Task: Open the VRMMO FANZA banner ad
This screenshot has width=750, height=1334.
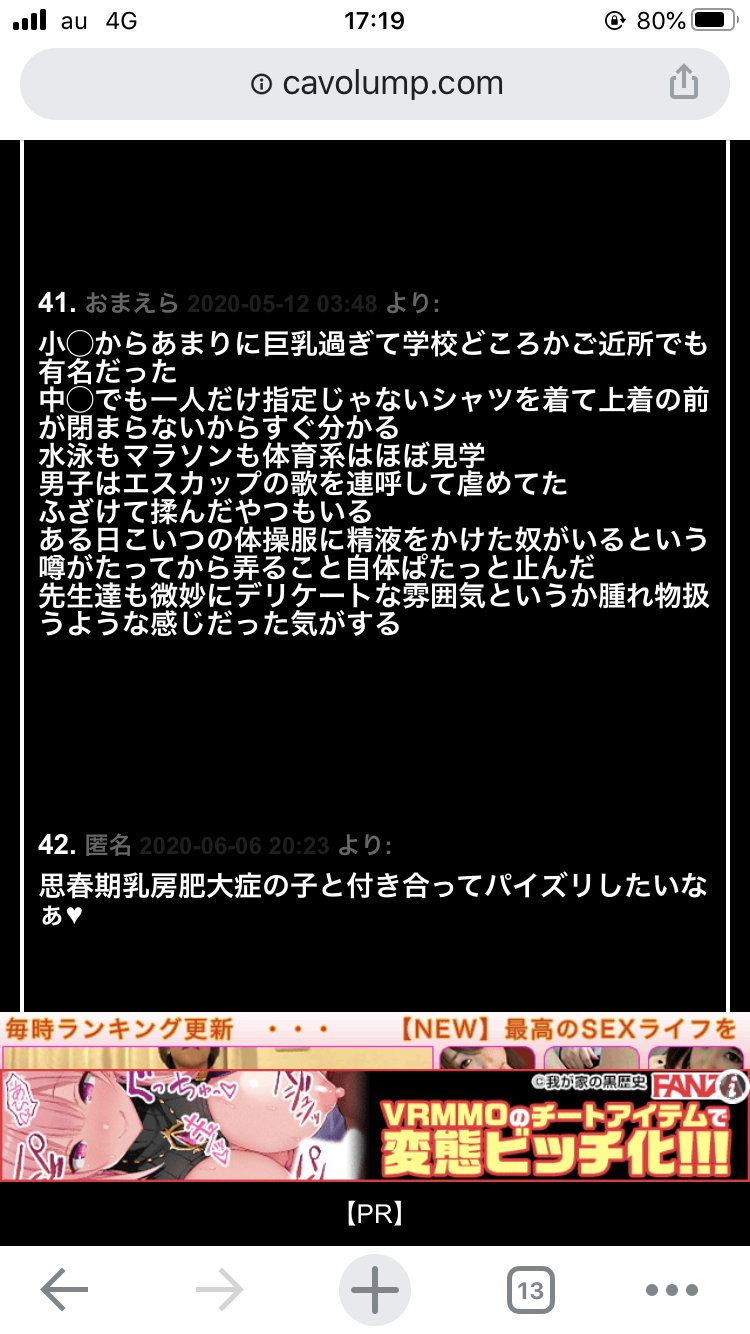Action: point(375,1125)
